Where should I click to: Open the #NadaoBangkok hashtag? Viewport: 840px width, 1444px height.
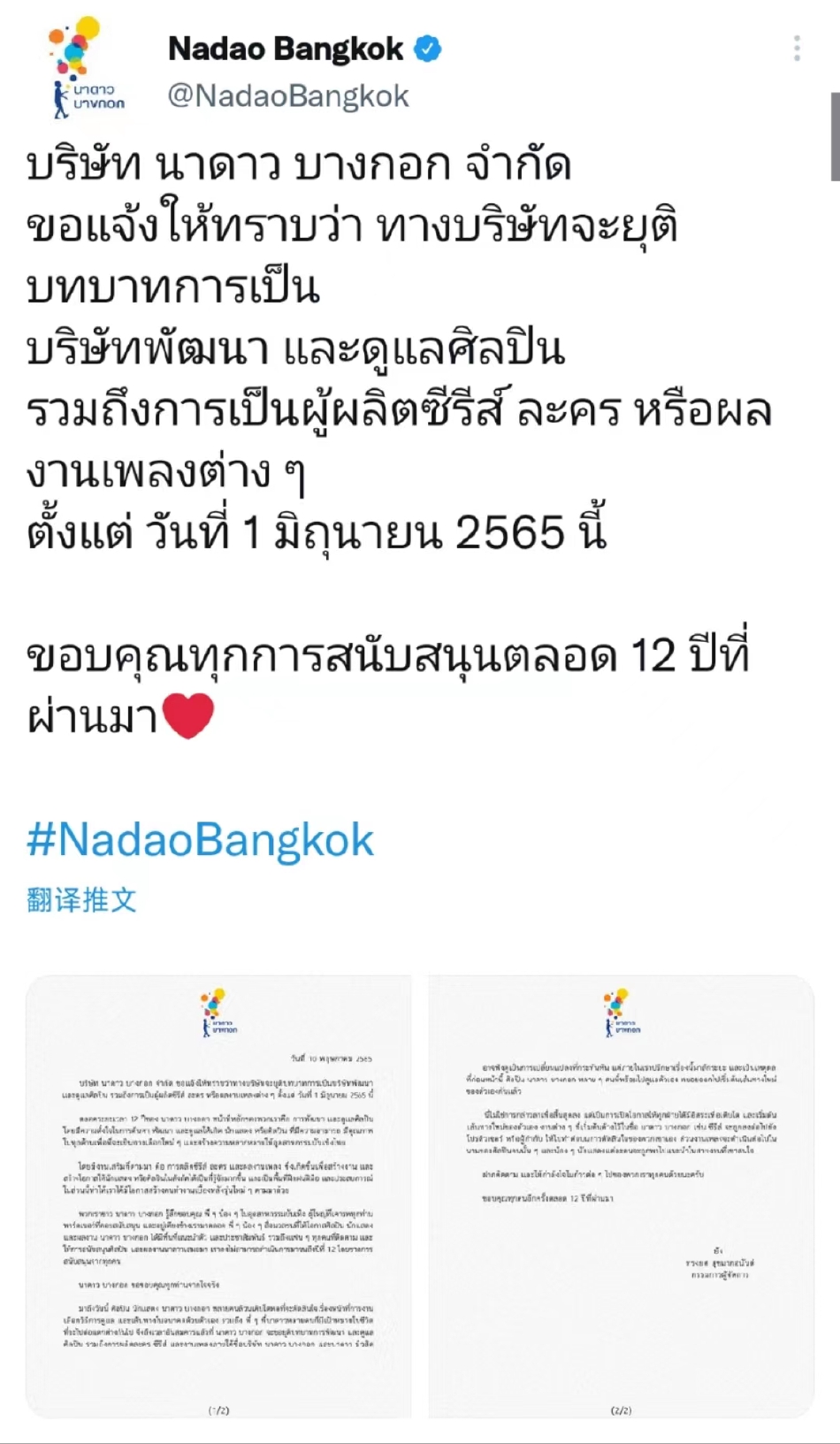[201, 839]
